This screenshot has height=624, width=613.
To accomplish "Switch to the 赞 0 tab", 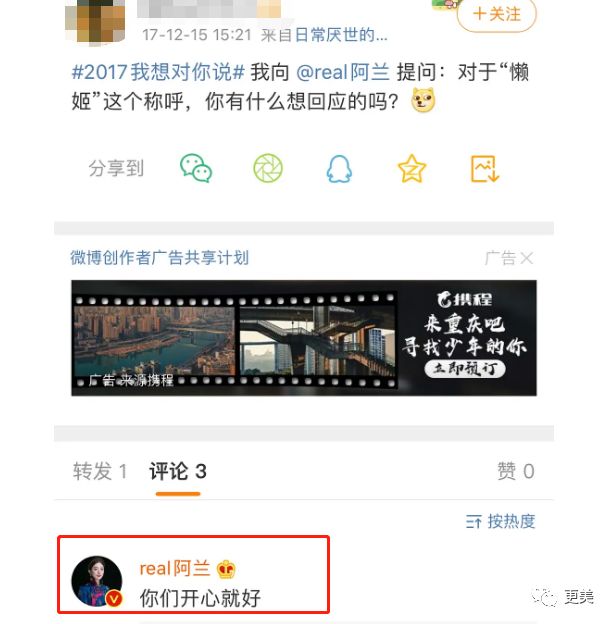I will tap(515, 471).
